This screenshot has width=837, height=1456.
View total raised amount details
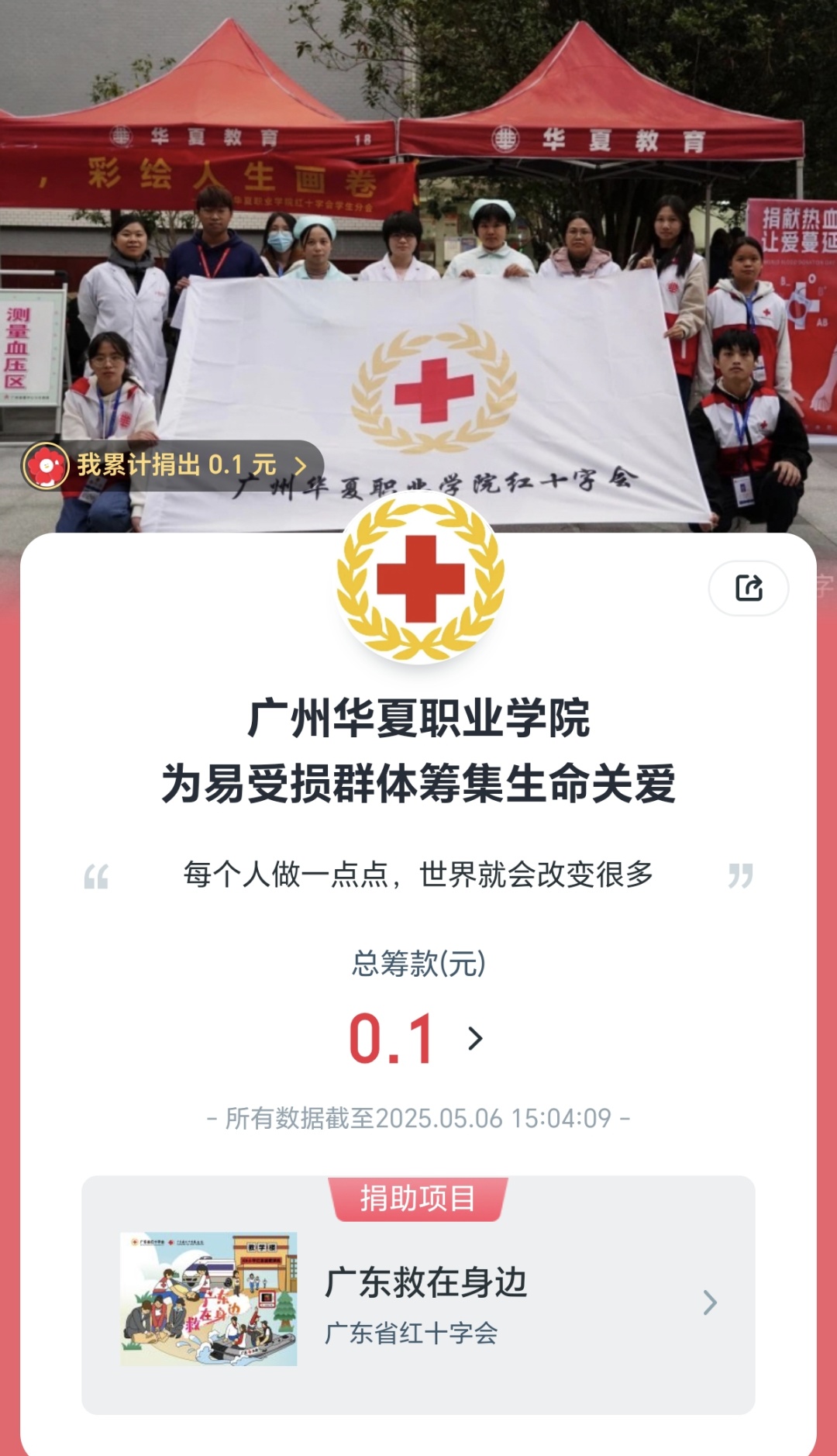[474, 1038]
